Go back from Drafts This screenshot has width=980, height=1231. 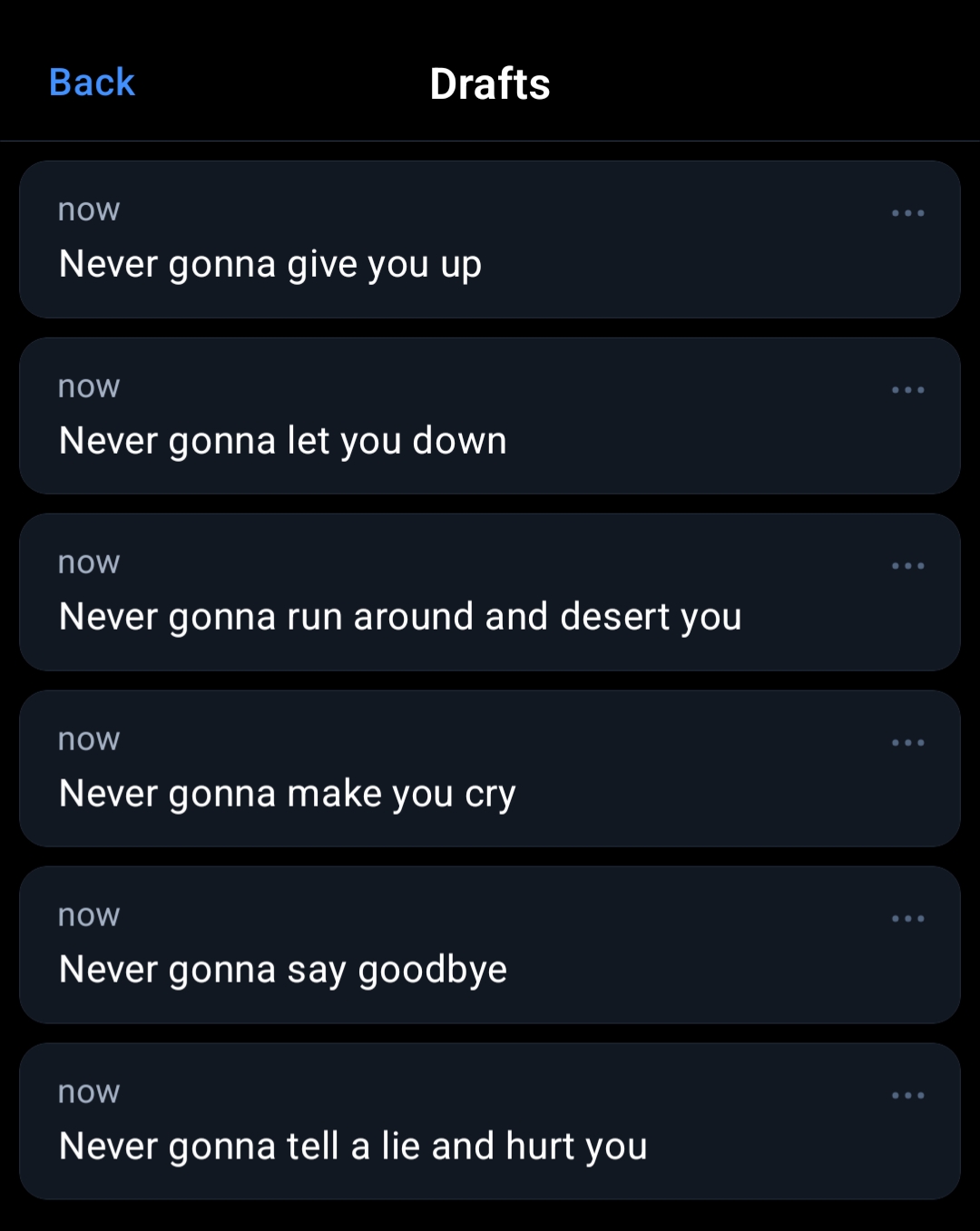click(x=92, y=83)
